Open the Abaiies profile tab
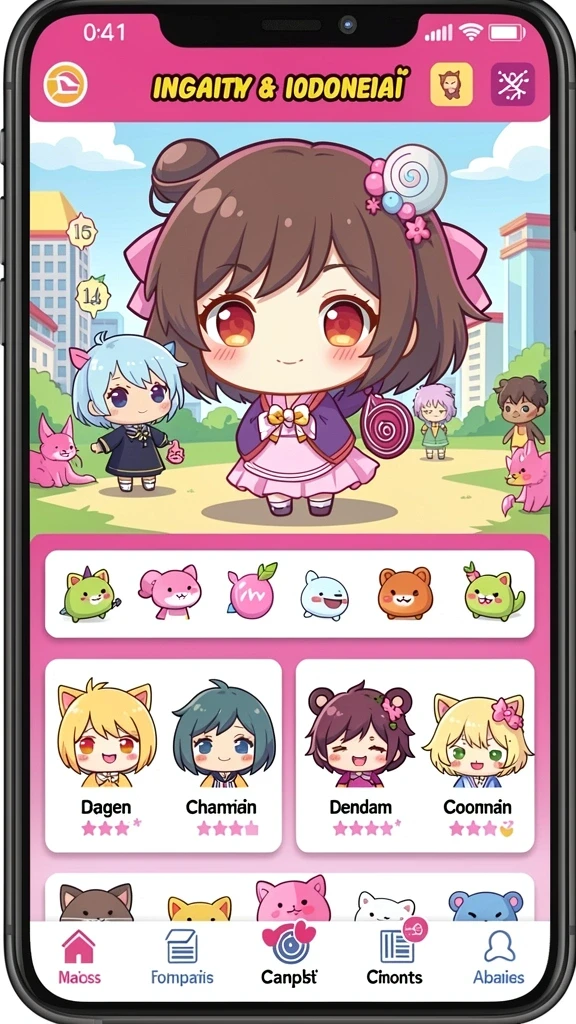 (499, 957)
